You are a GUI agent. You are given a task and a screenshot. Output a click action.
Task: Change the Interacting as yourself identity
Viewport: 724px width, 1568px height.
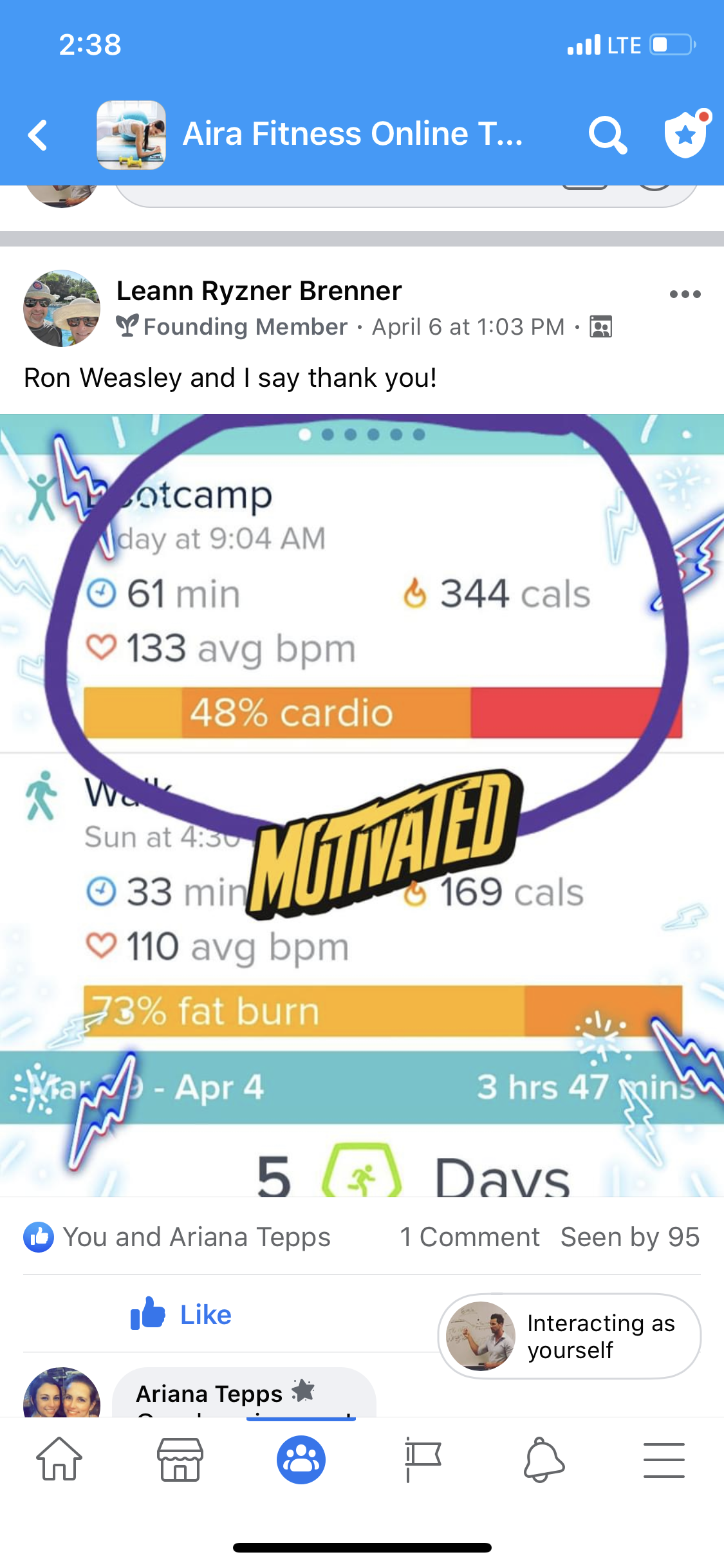[x=569, y=1336]
